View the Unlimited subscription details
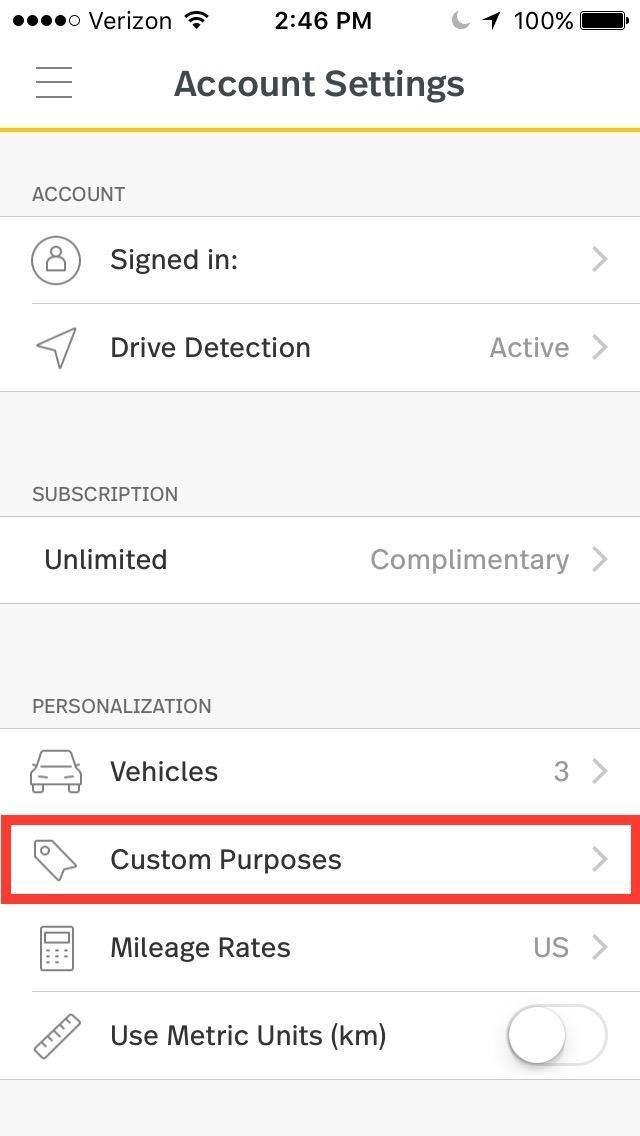Viewport: 640px width, 1136px height. (x=320, y=560)
